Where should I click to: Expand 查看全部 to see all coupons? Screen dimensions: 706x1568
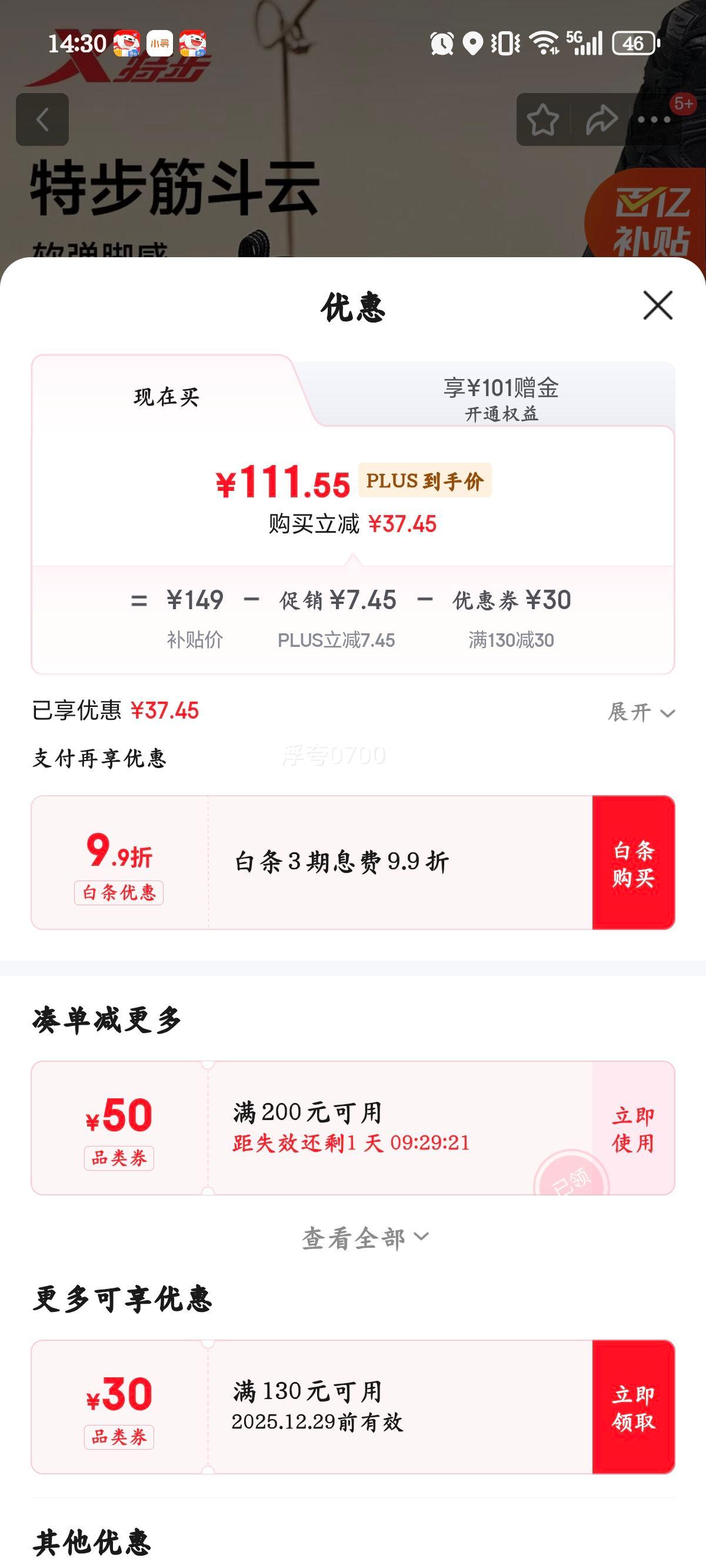364,1237
